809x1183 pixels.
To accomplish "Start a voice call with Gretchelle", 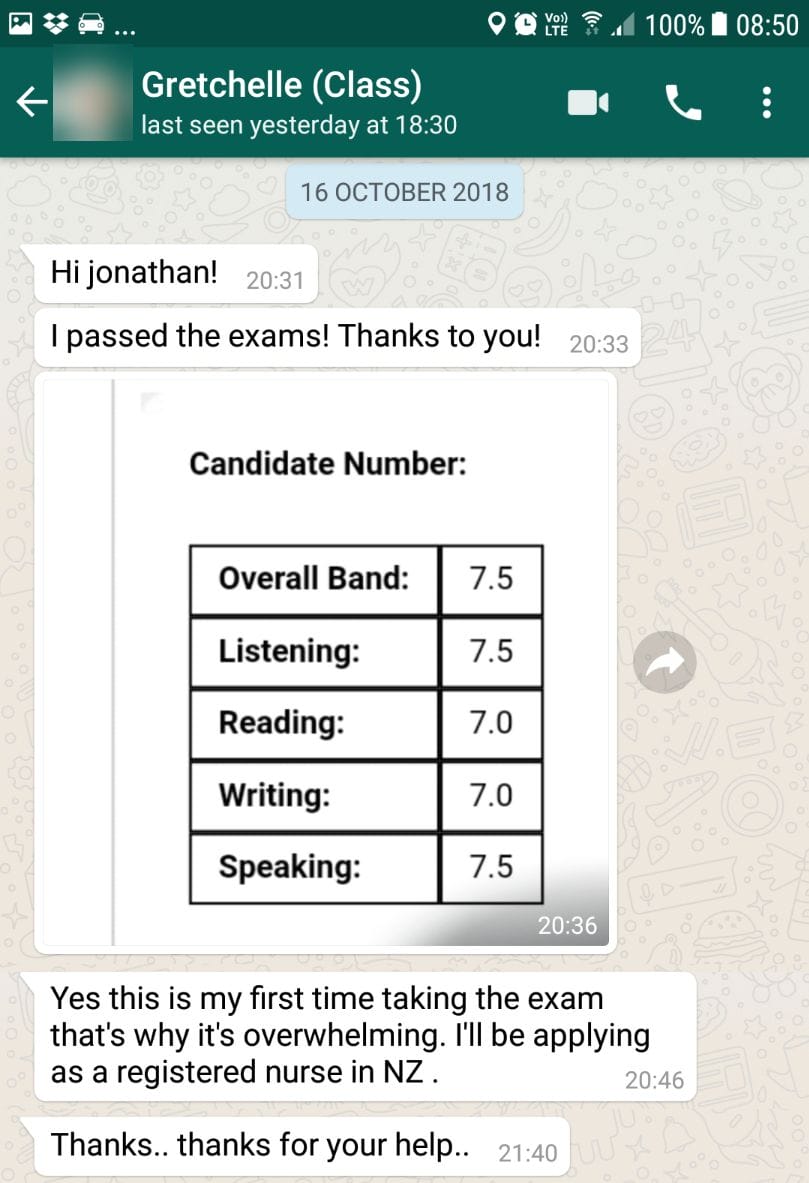I will click(x=683, y=102).
